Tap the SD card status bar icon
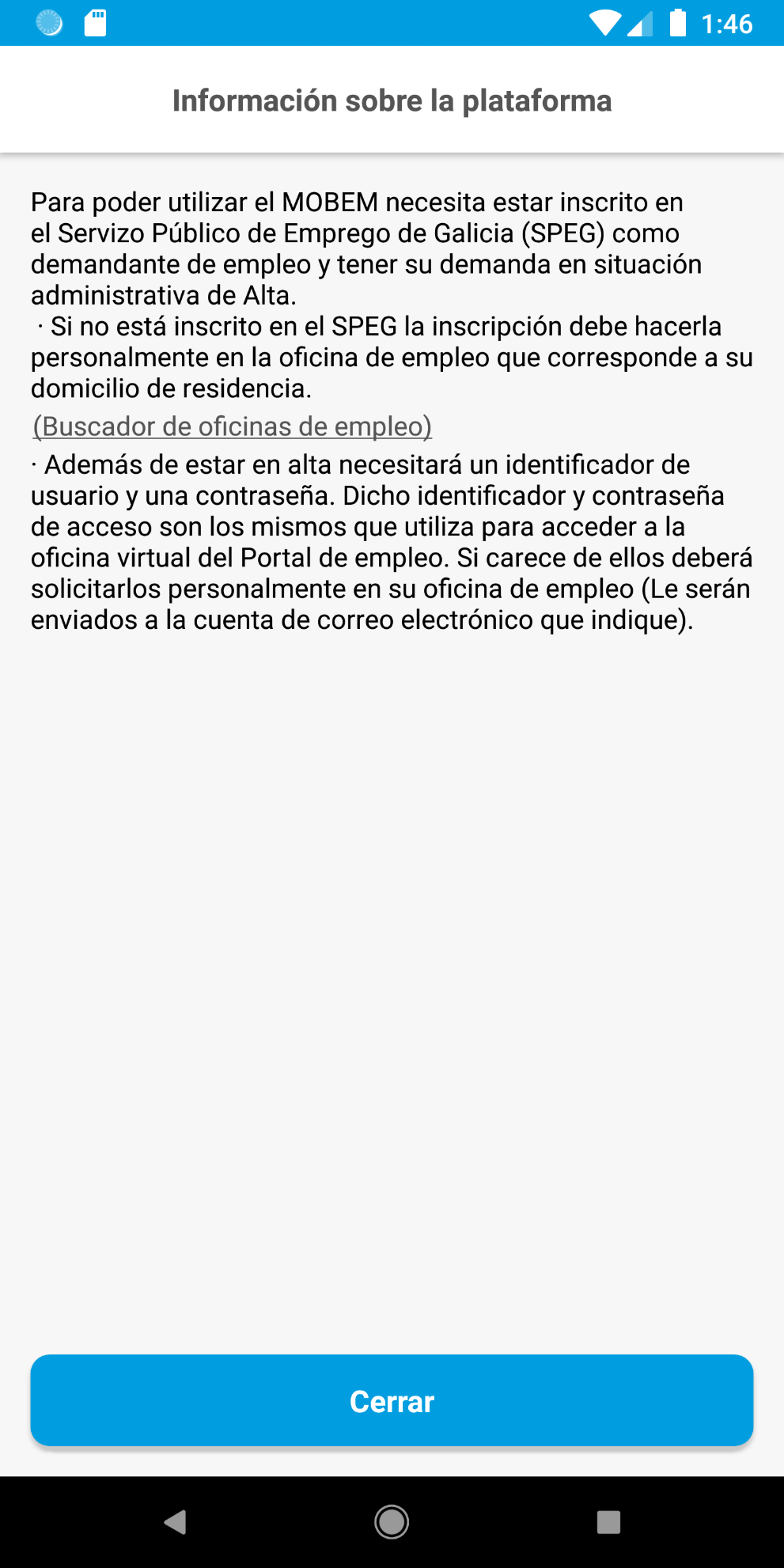784x1568 pixels. click(94, 23)
